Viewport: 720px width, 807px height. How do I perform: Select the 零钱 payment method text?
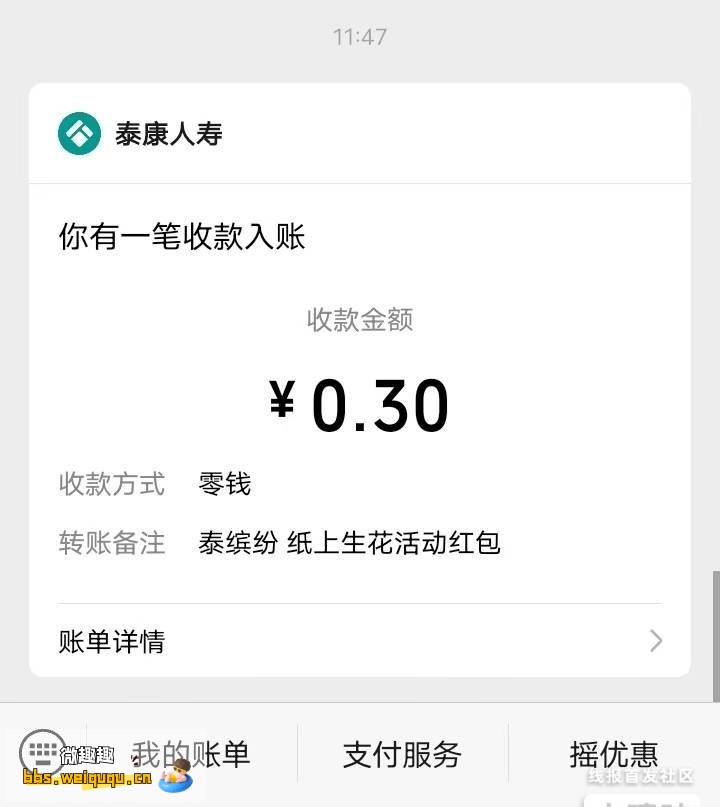225,485
